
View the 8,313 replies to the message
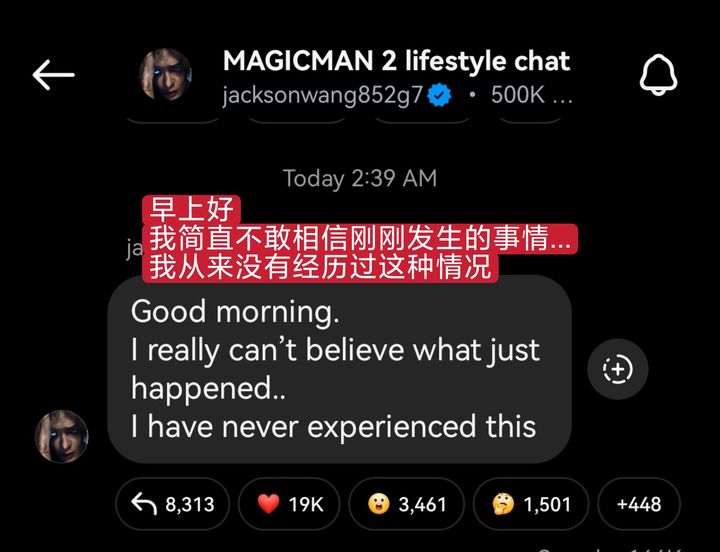172,504
